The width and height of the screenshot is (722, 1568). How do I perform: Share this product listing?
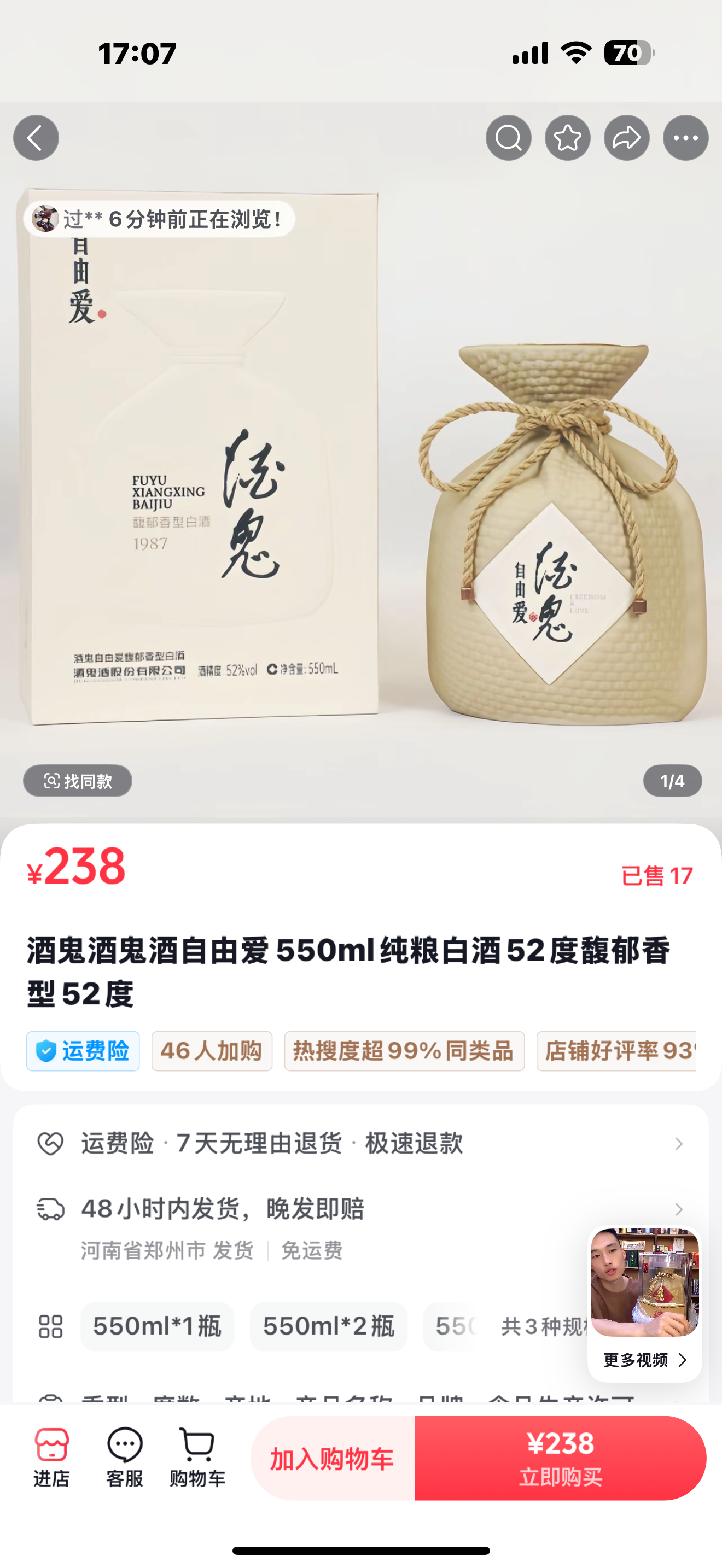(x=626, y=138)
